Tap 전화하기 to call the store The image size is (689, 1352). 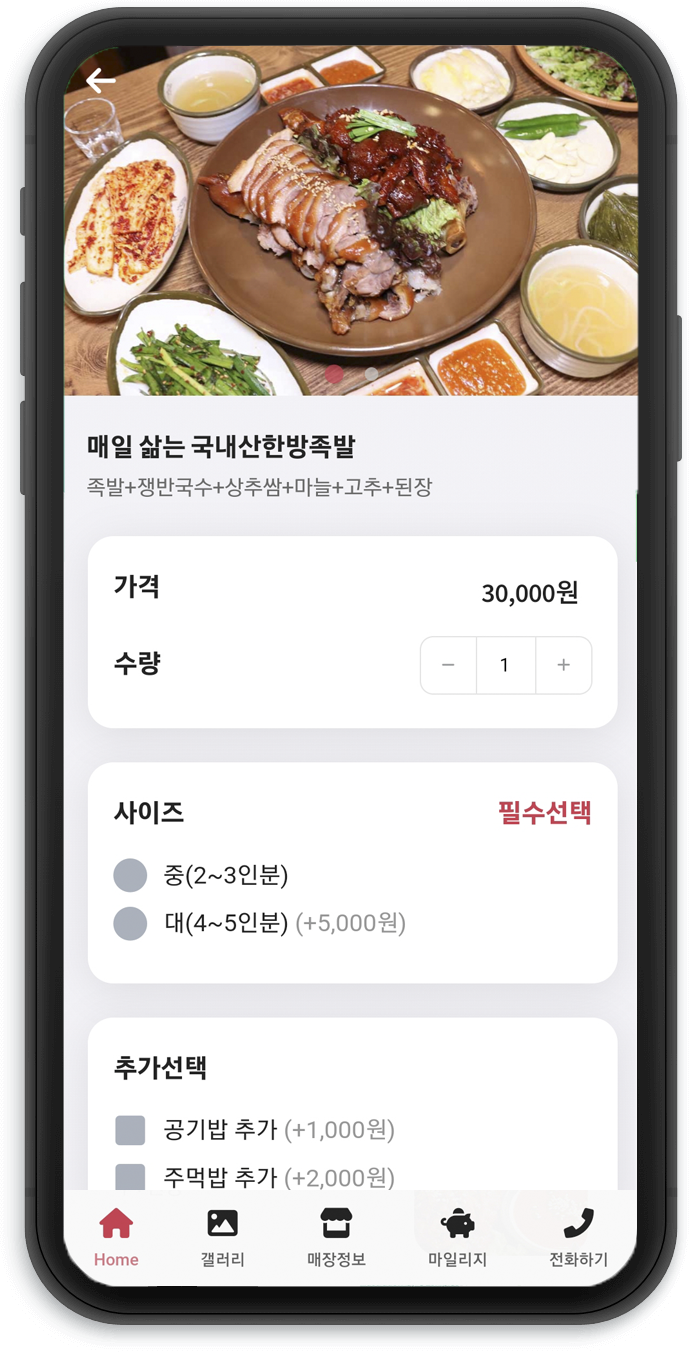click(578, 1237)
